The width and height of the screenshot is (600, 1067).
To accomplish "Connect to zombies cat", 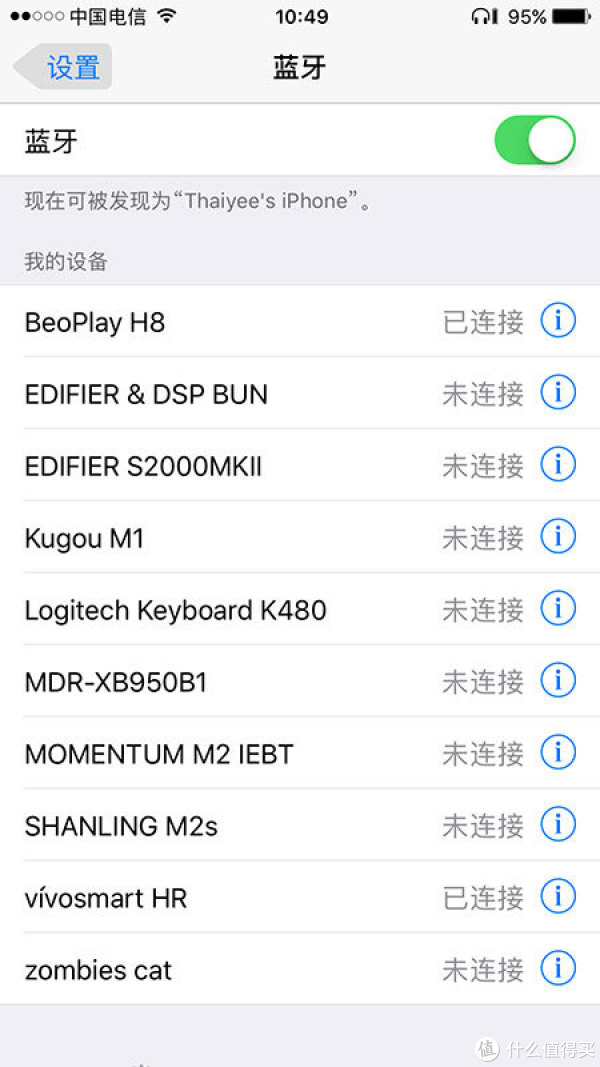I will pos(300,969).
